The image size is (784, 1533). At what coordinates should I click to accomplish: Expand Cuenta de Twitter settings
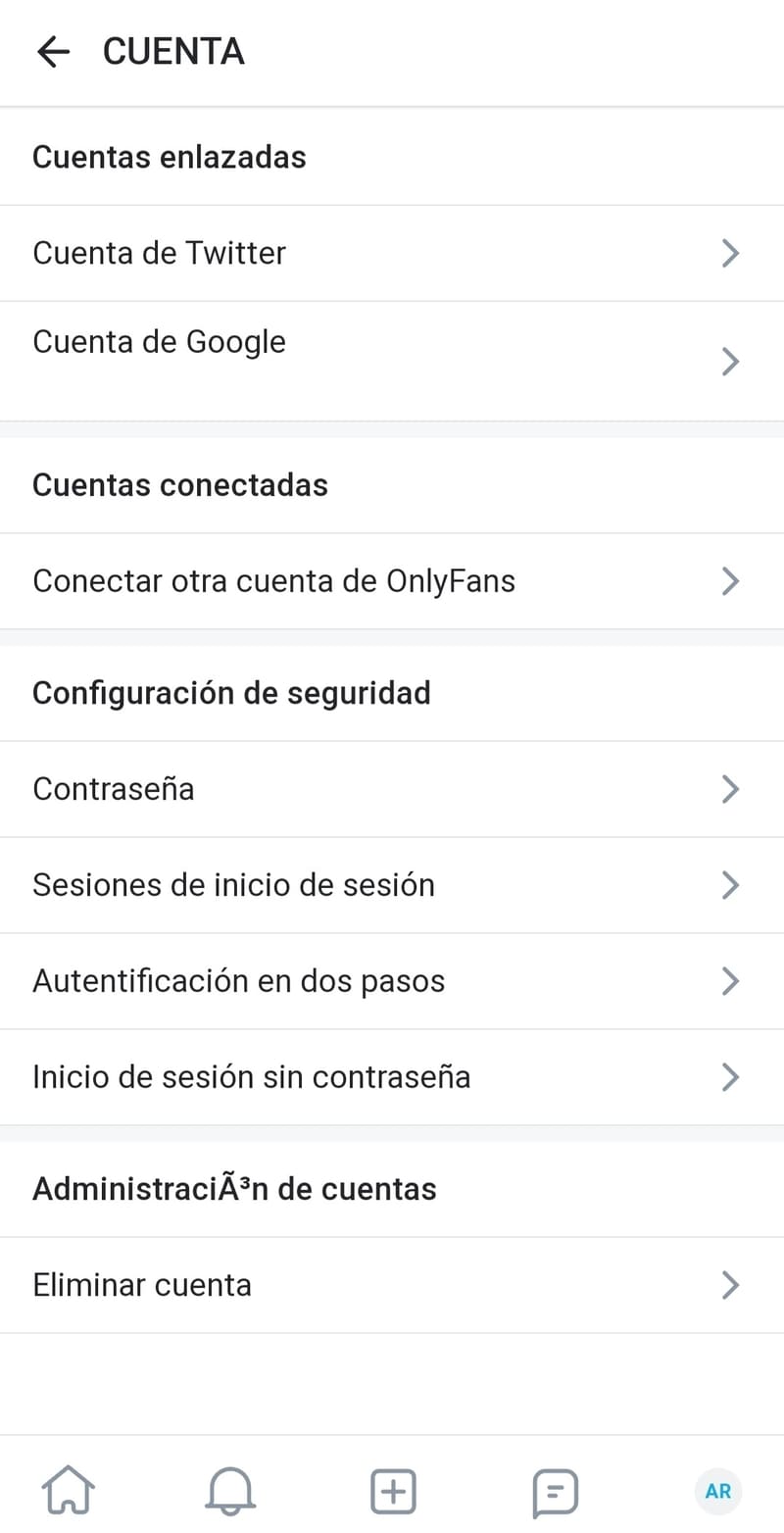click(x=730, y=253)
